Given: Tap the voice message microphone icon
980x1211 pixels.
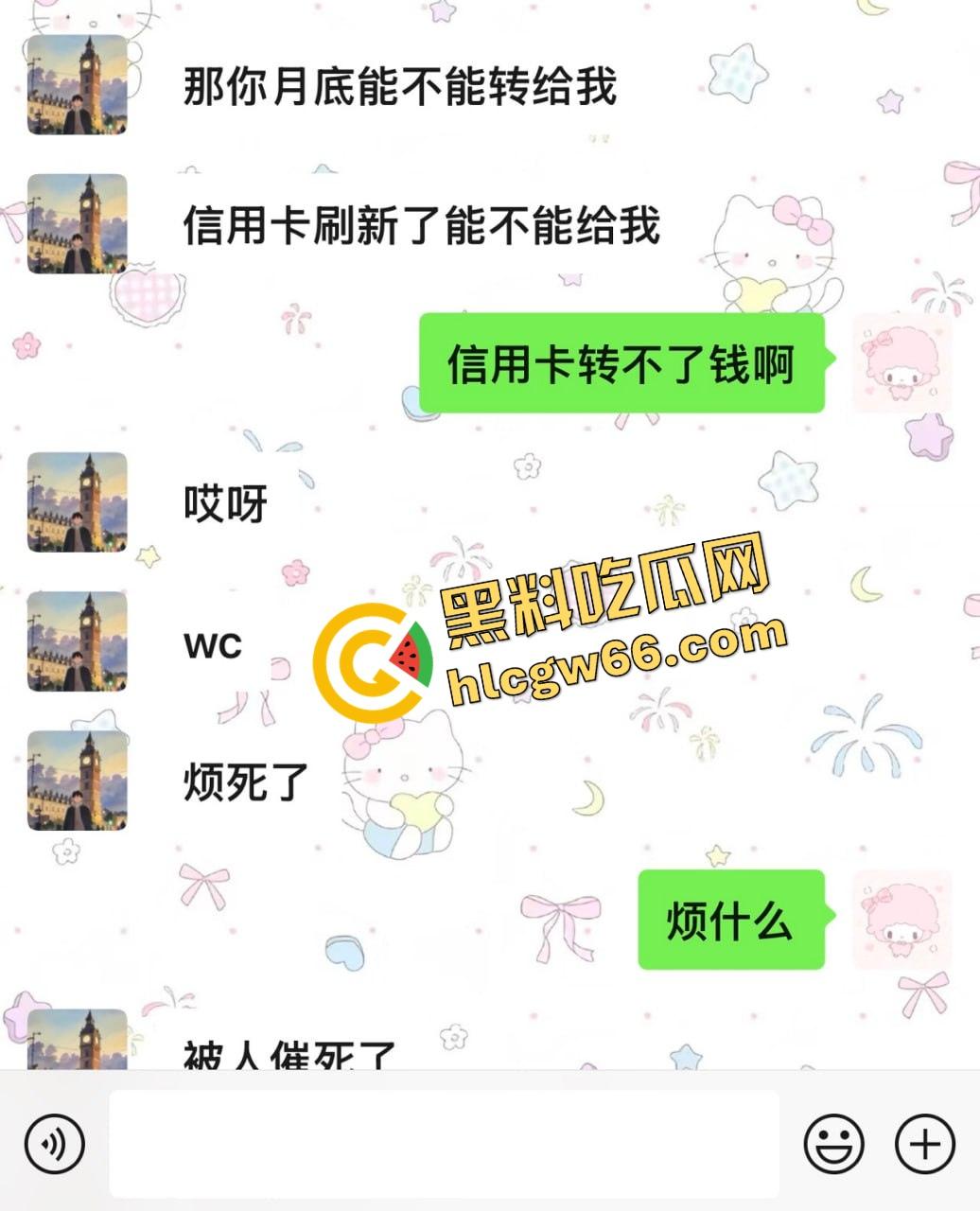Looking at the screenshot, I should tap(52, 1142).
